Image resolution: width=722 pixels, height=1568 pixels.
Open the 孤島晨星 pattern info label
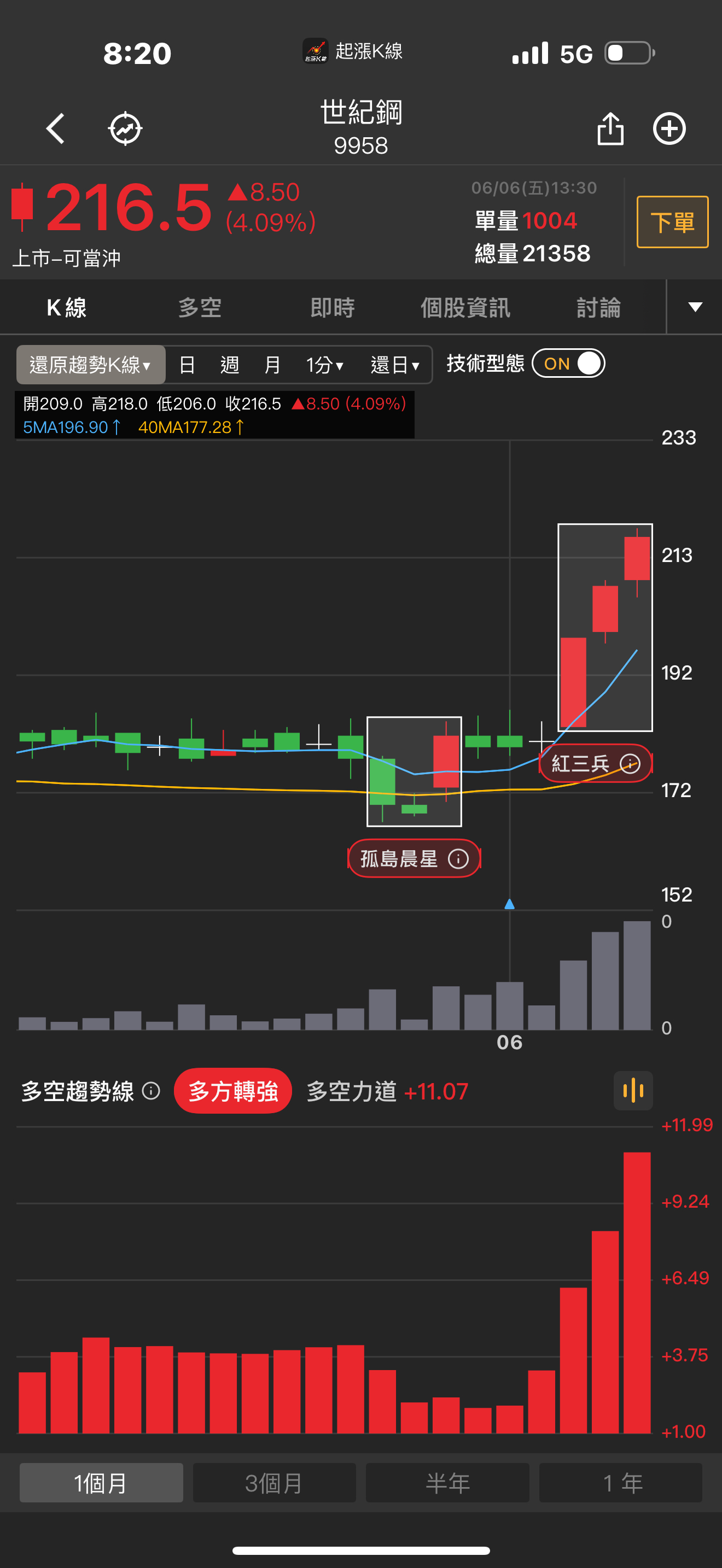(x=414, y=858)
